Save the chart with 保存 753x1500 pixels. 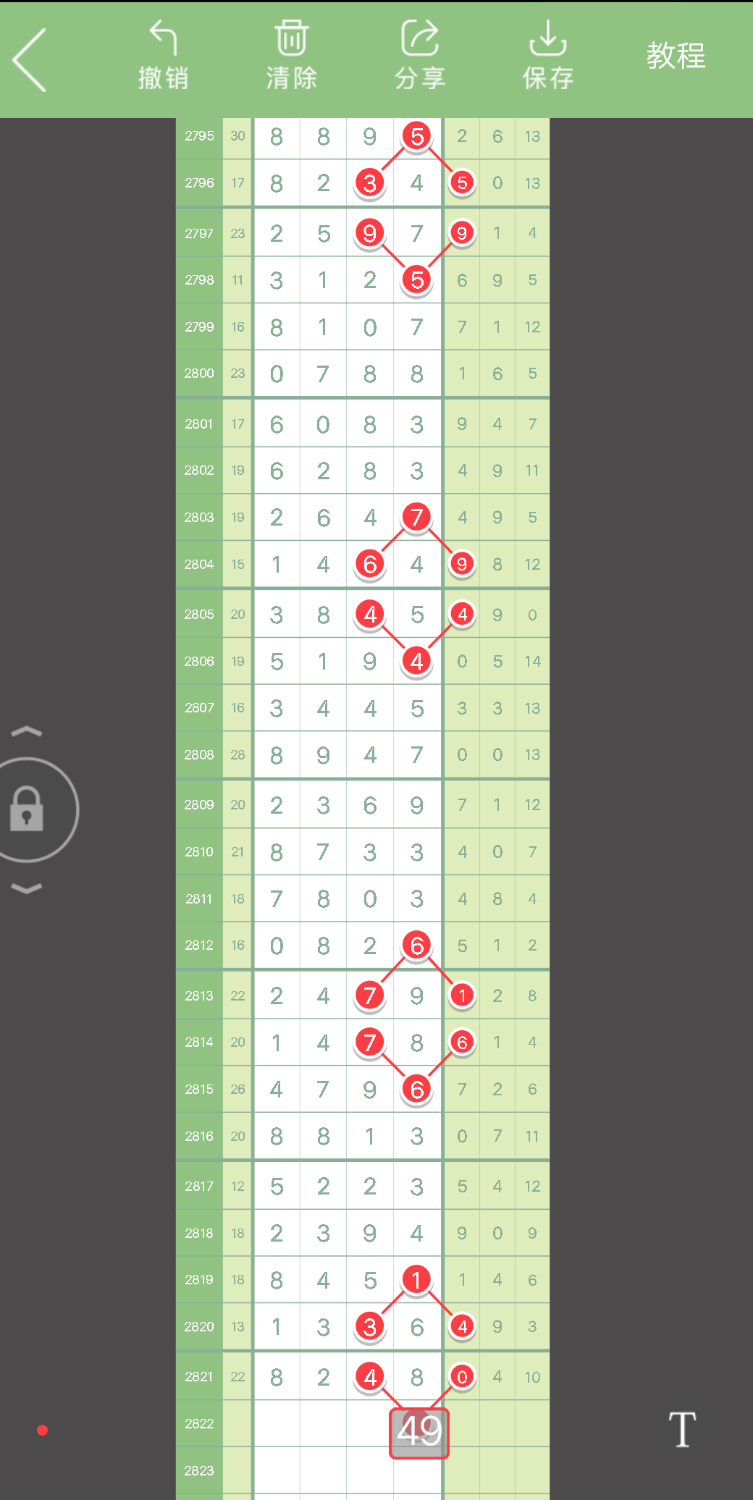(548, 57)
